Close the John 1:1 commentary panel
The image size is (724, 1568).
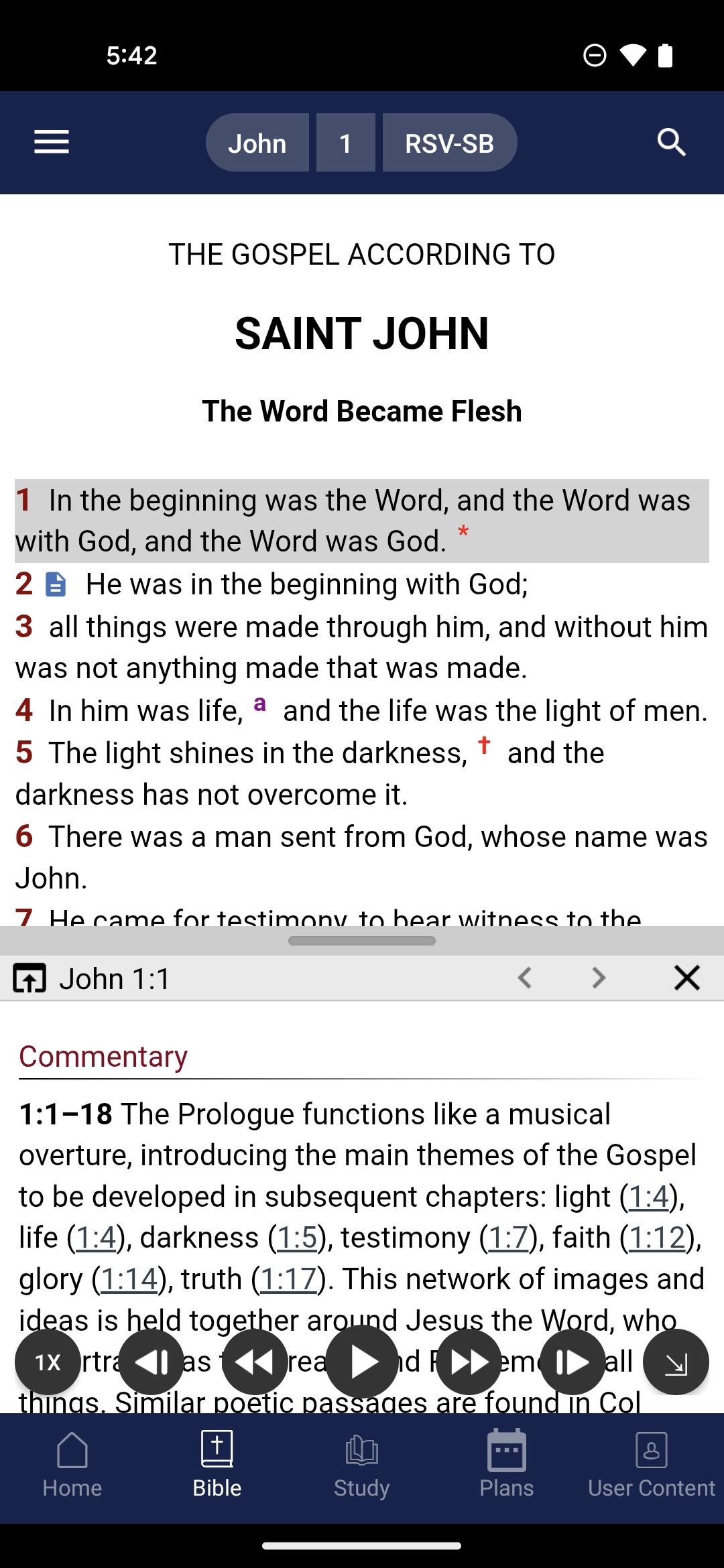(686, 978)
